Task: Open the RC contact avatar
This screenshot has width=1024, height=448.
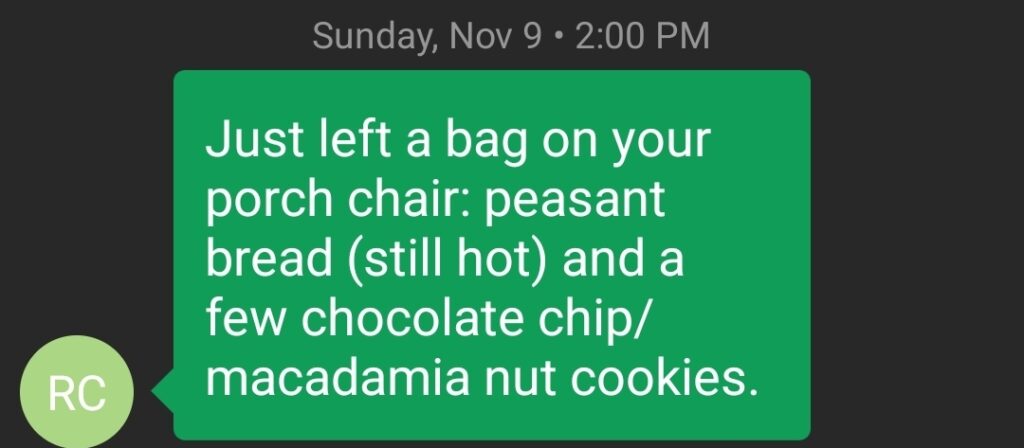Action: [x=76, y=392]
